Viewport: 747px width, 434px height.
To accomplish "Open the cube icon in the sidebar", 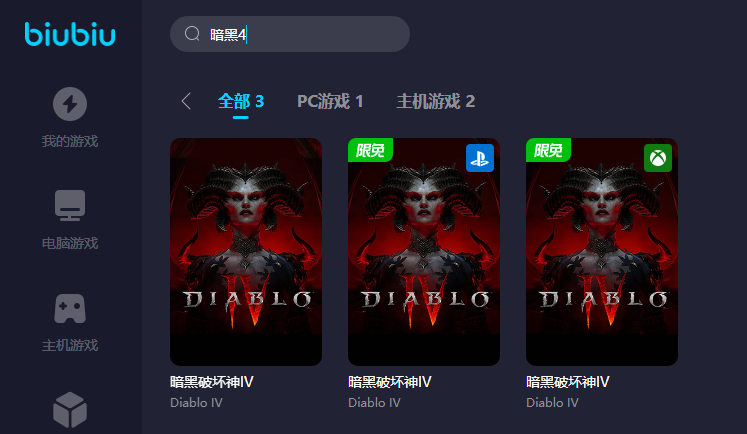I will pyautogui.click(x=70, y=410).
